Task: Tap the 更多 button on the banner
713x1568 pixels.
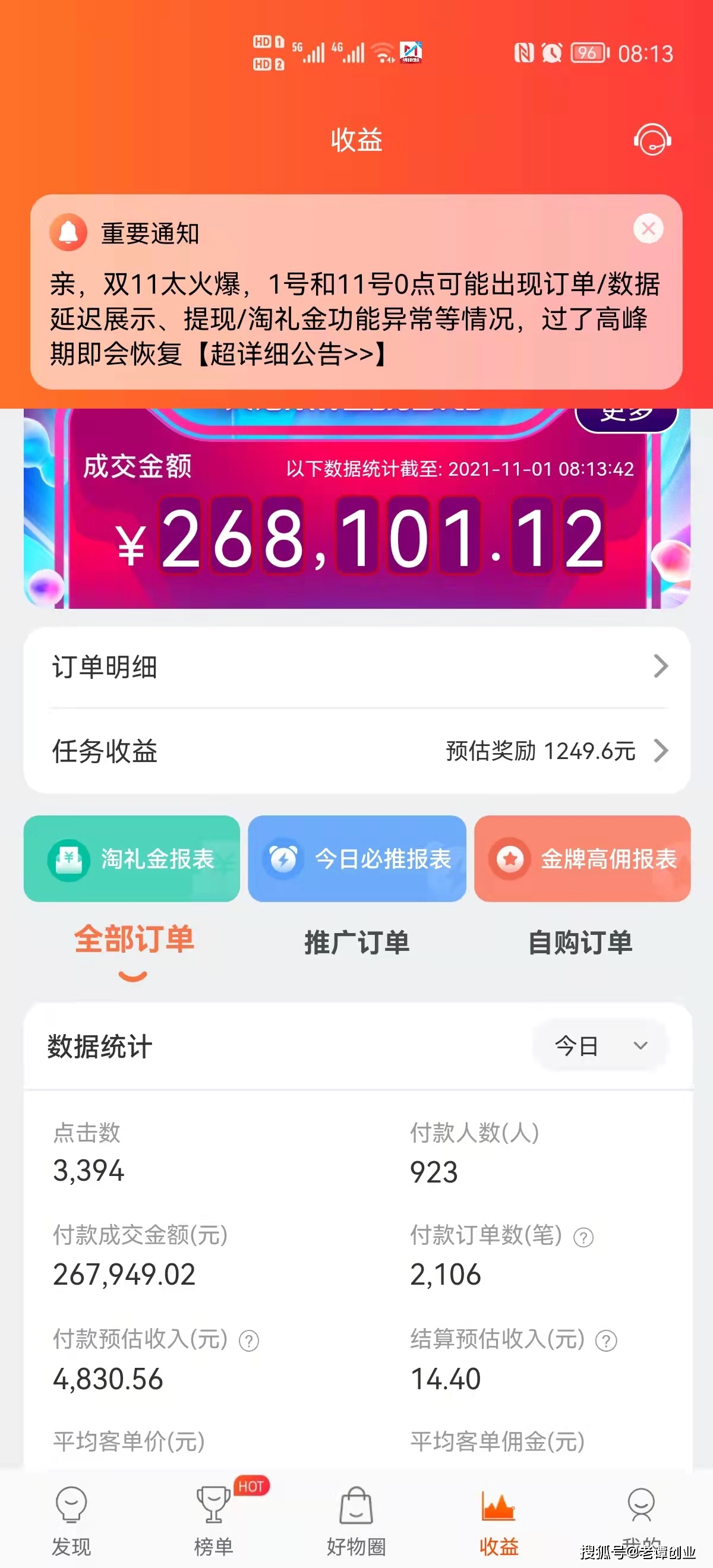Action: [626, 417]
